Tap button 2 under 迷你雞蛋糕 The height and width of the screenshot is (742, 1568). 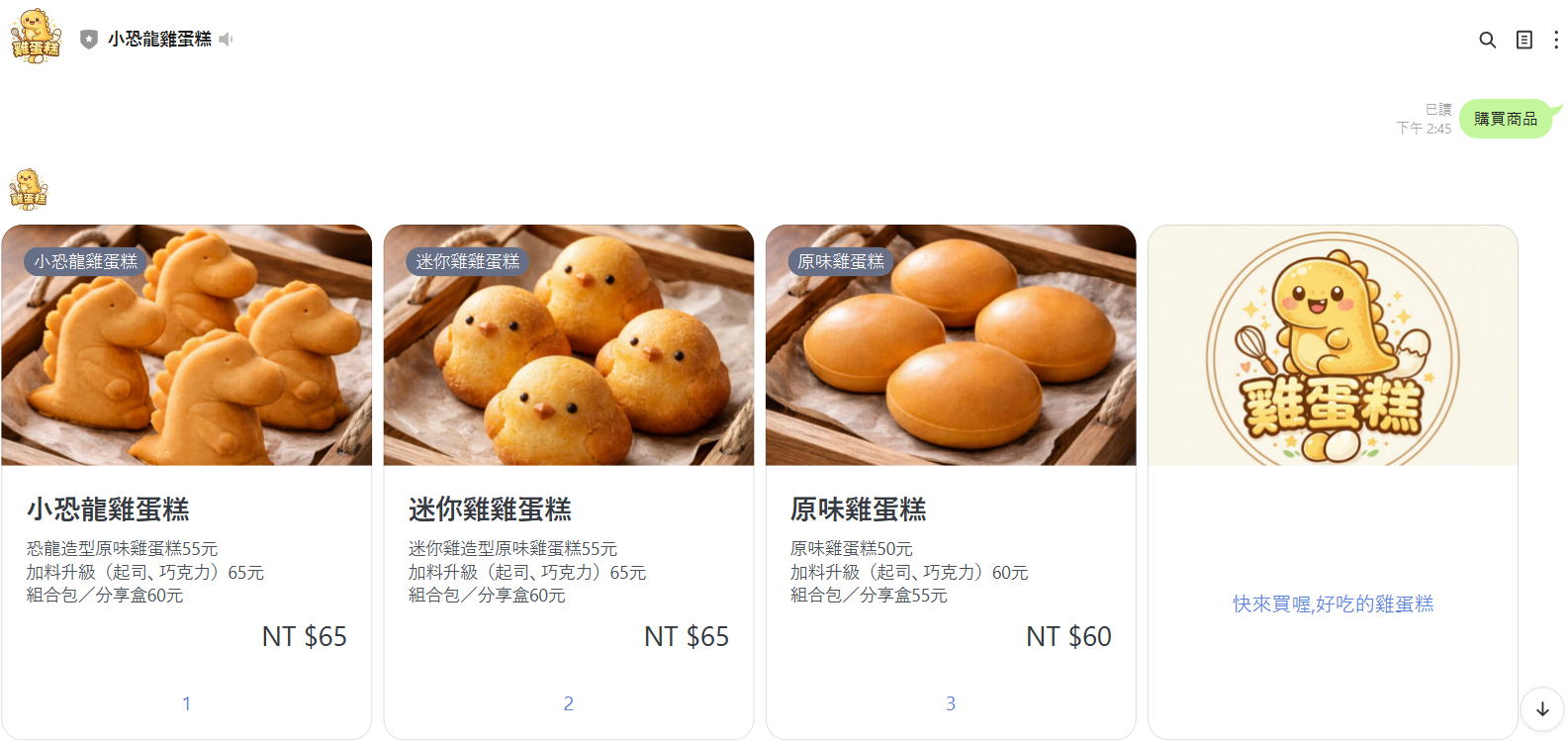(568, 703)
